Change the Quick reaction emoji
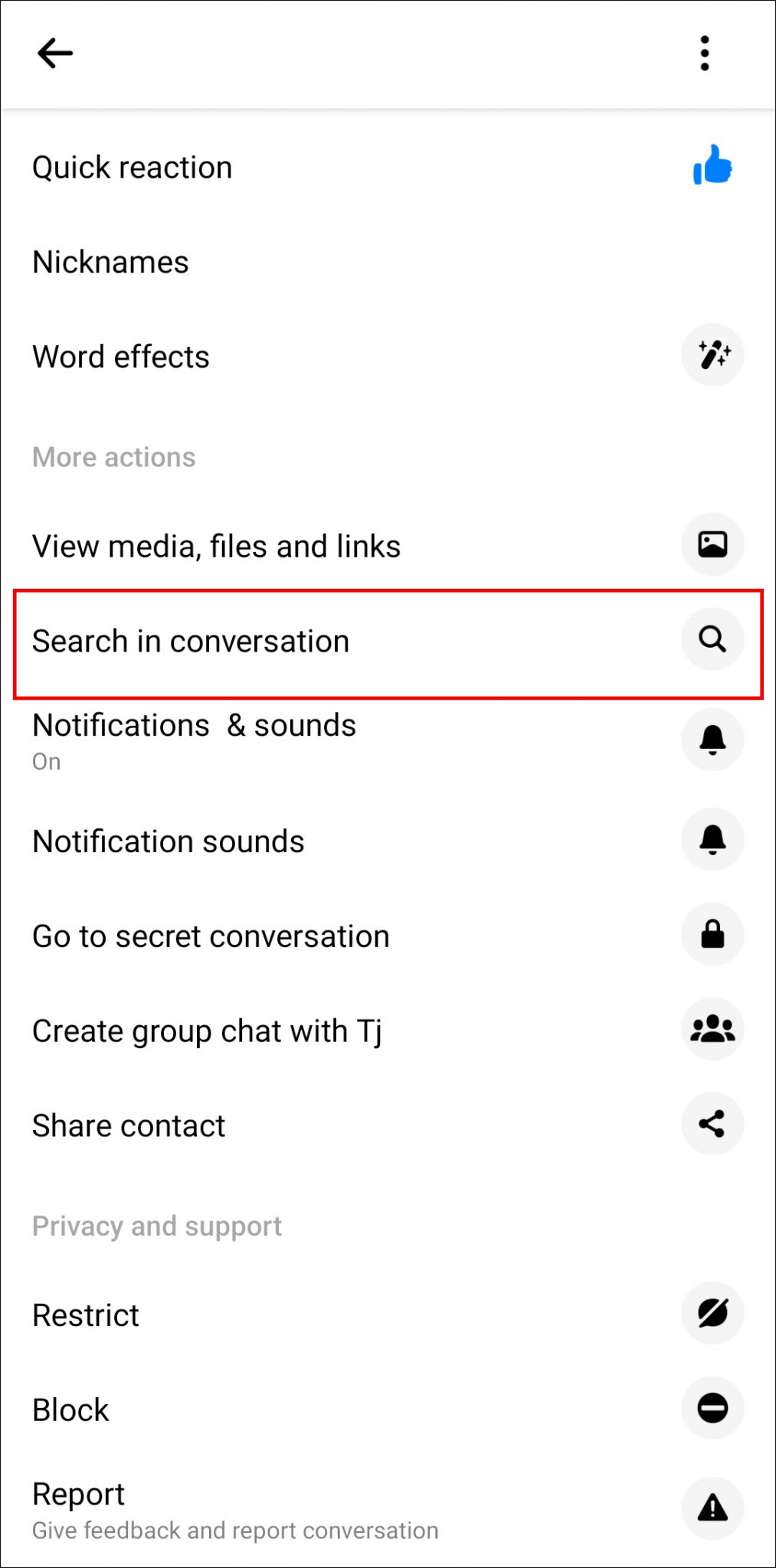 388,167
